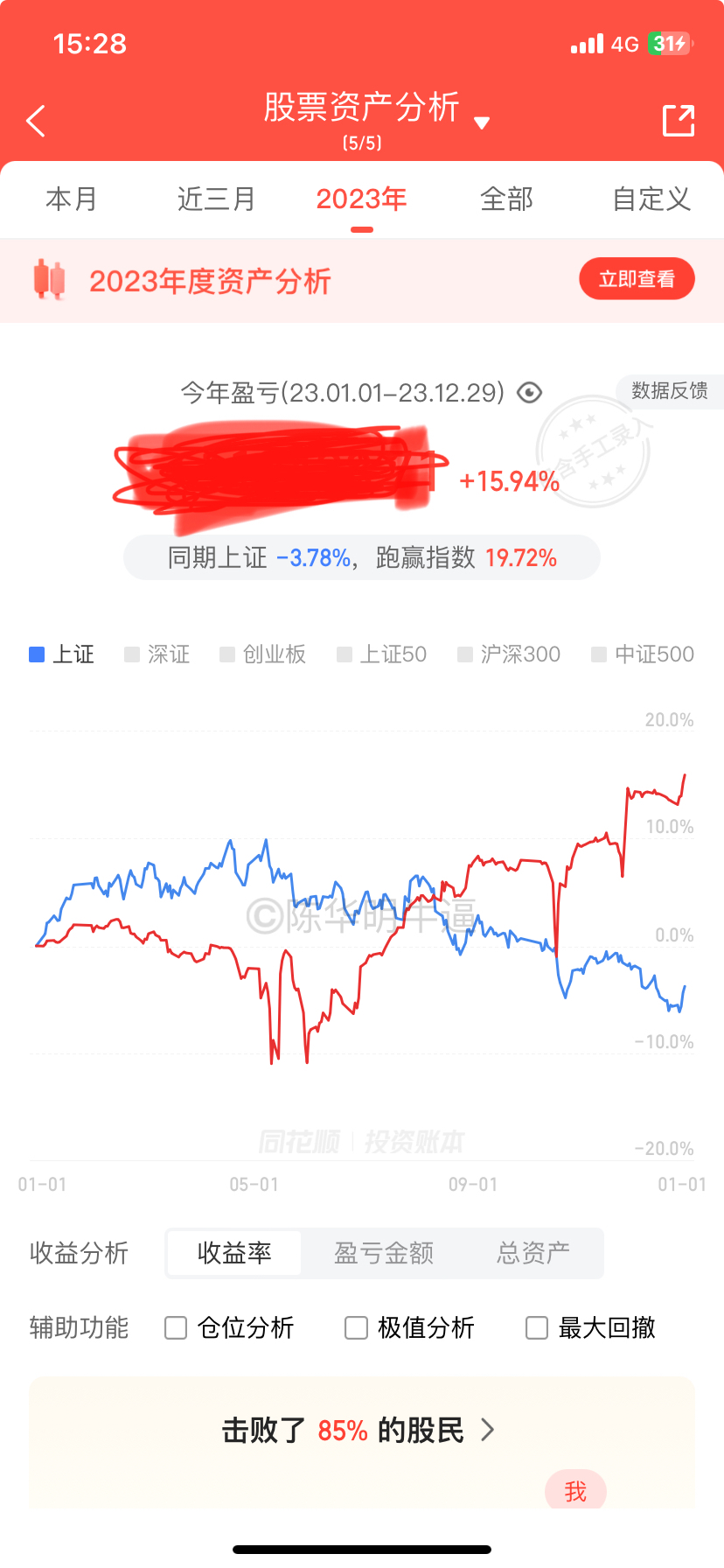
Task: Add 中证500 to the chart
Action: click(x=643, y=654)
